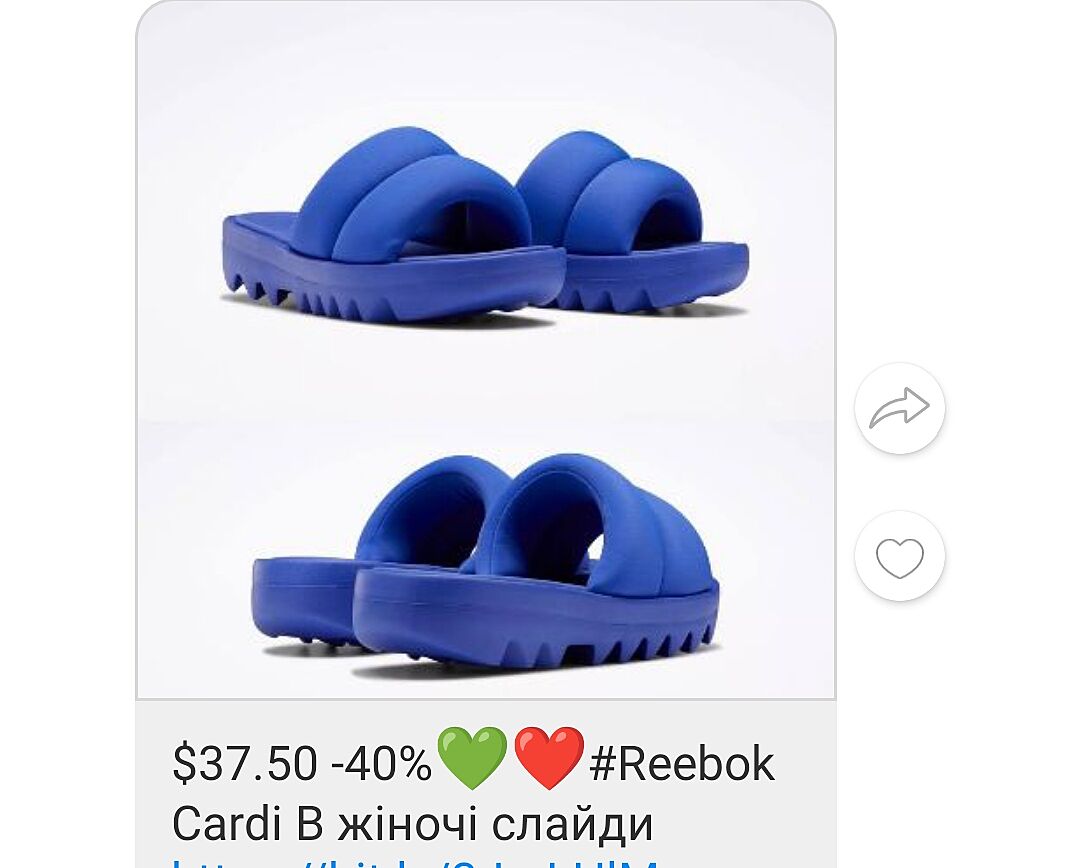
Task: Like the Reebok slides message
Action: [899, 556]
